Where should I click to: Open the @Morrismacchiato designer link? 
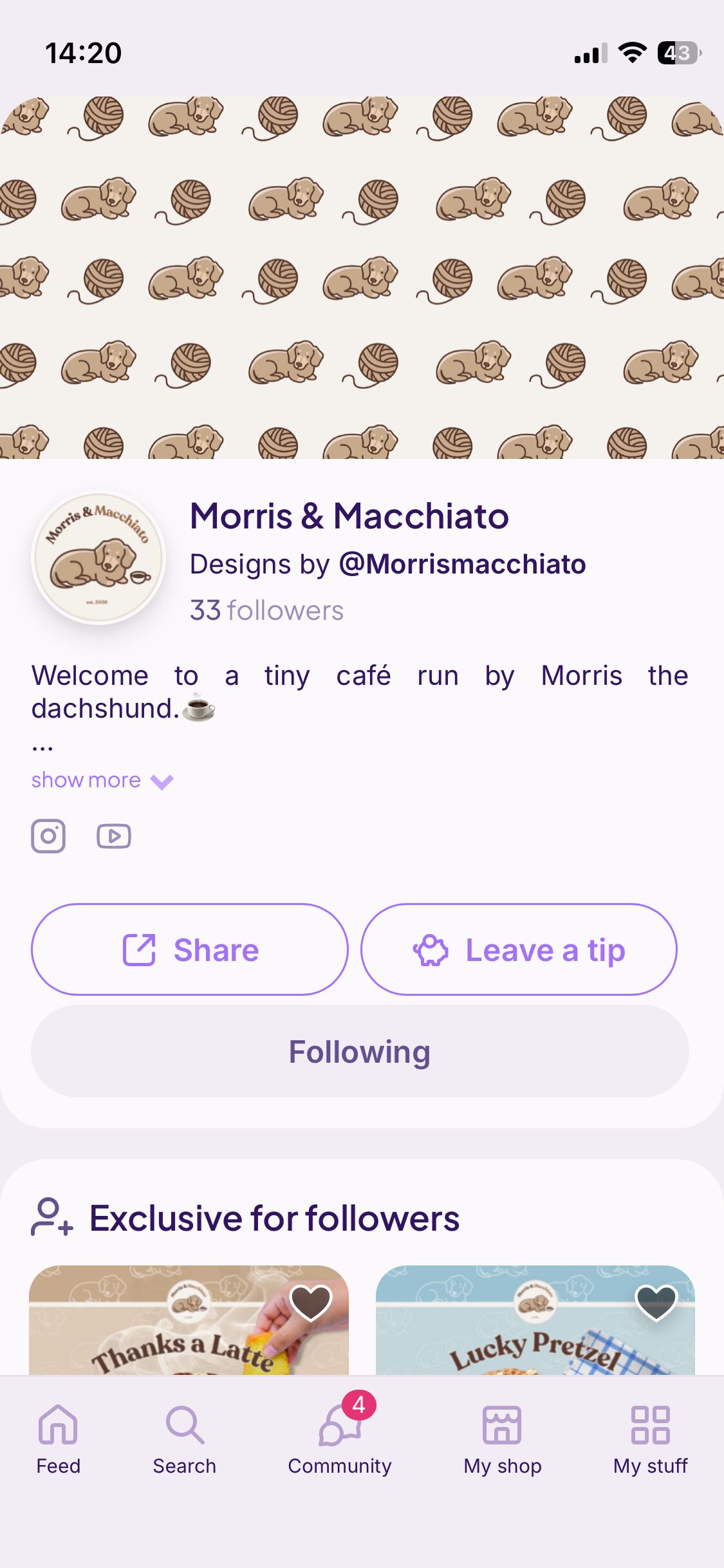point(462,564)
